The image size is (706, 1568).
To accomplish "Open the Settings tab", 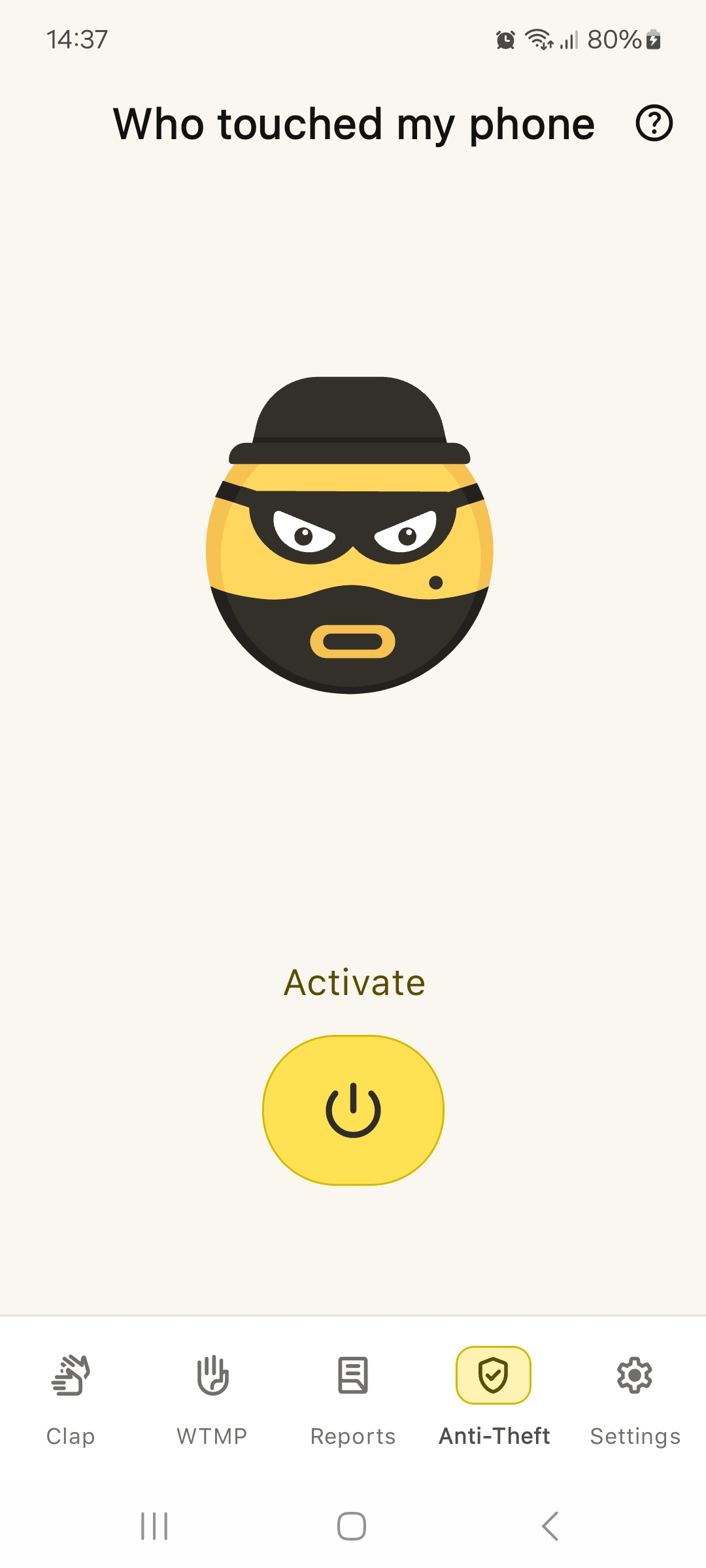I will (x=635, y=1398).
